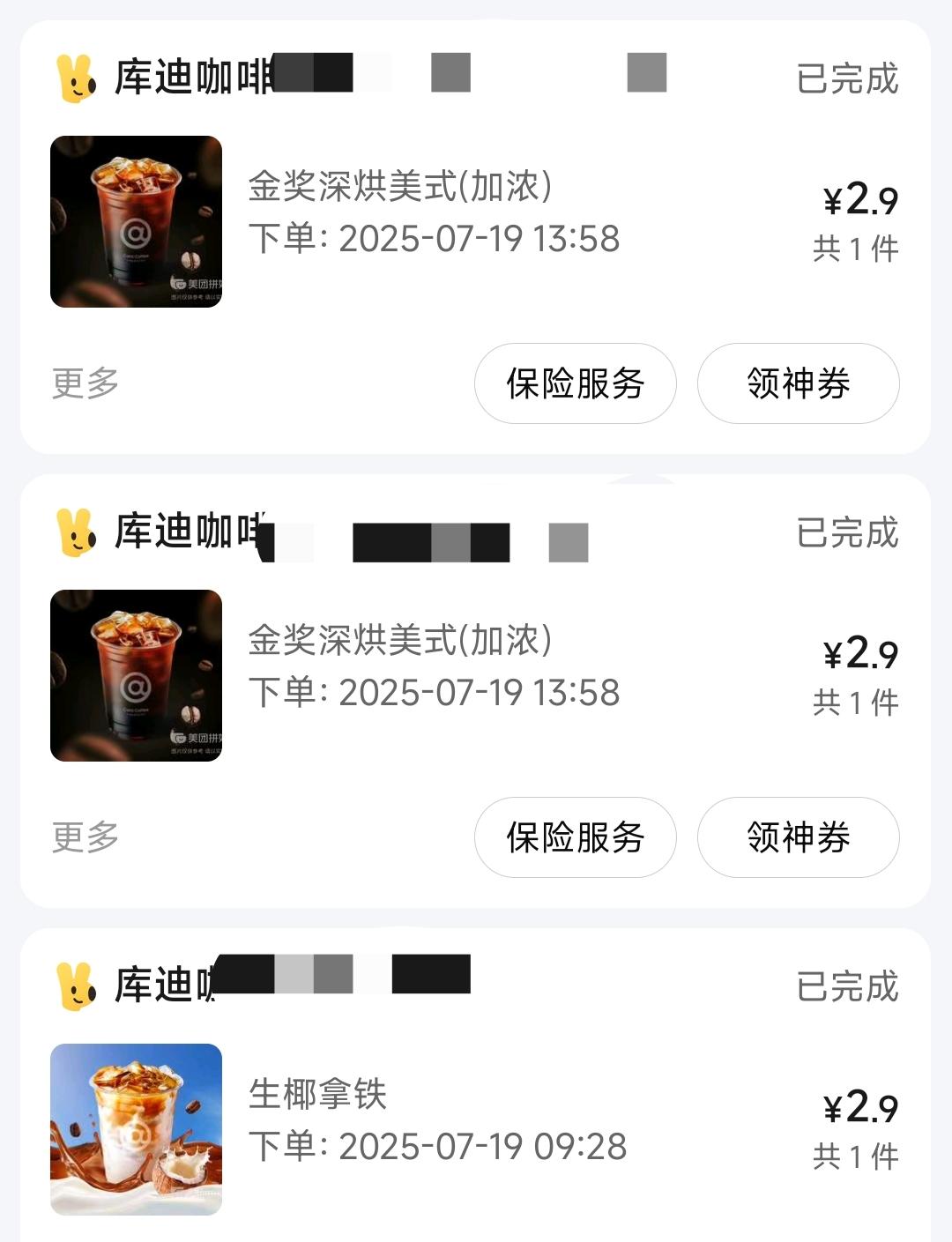The height and width of the screenshot is (1242, 952).
Task: Open 保险服务 insurance service for second order
Action: tap(575, 837)
